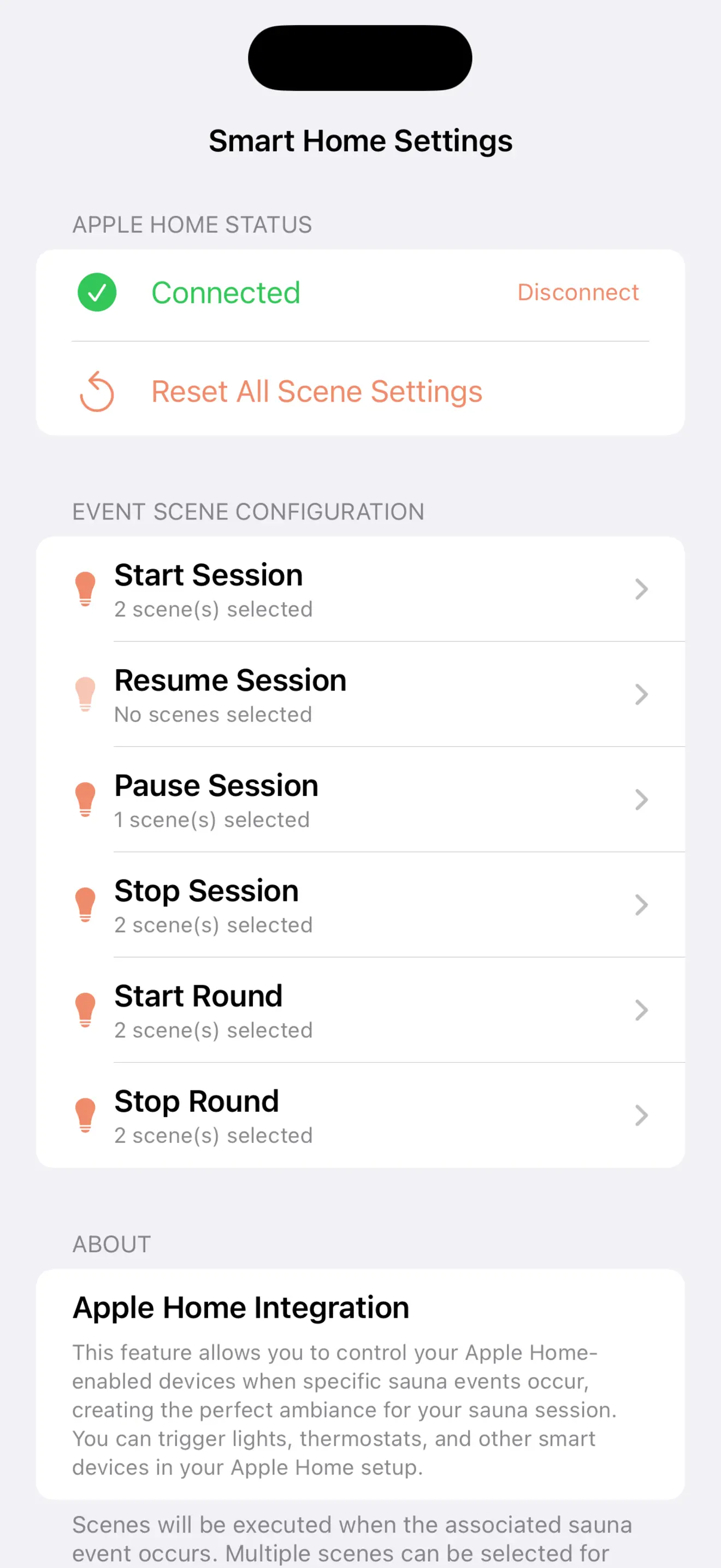This screenshot has width=721, height=1568.
Task: Reset All Scene Settings
Action: (x=360, y=391)
